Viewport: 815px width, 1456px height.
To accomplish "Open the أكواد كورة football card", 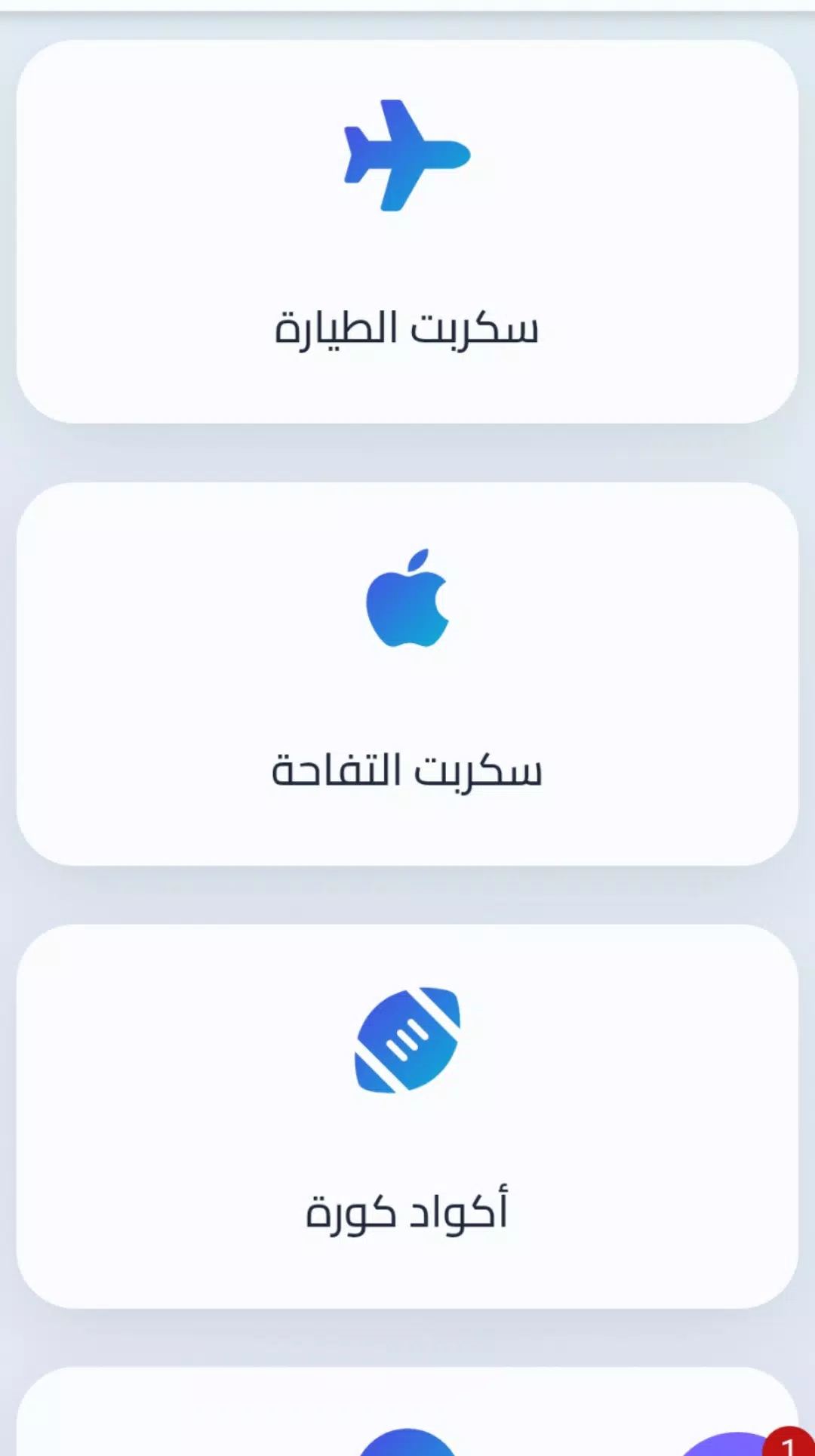I will 407,1116.
